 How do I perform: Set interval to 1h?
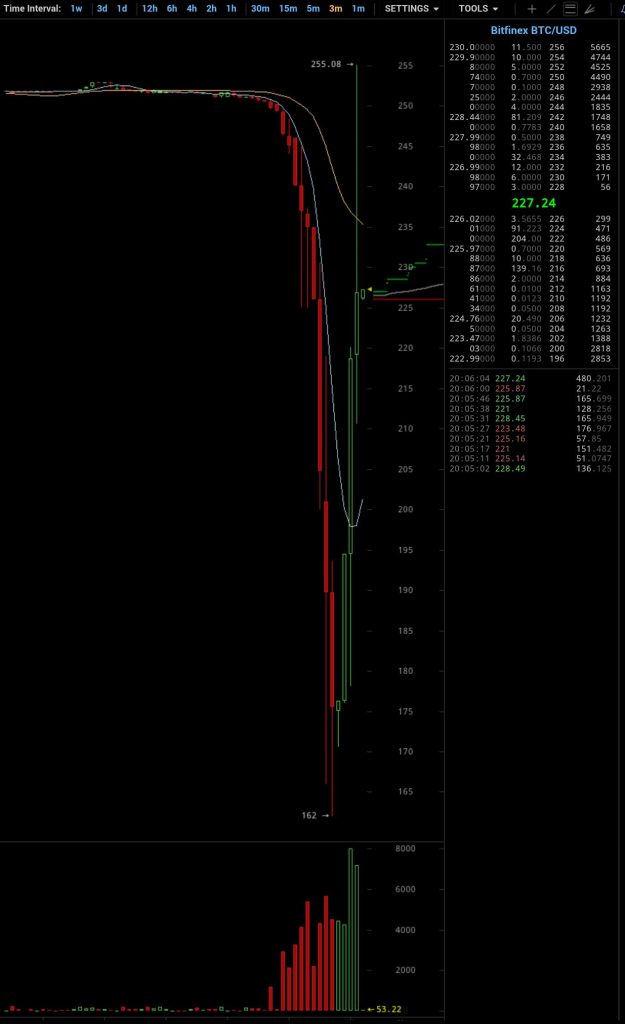[x=231, y=8]
